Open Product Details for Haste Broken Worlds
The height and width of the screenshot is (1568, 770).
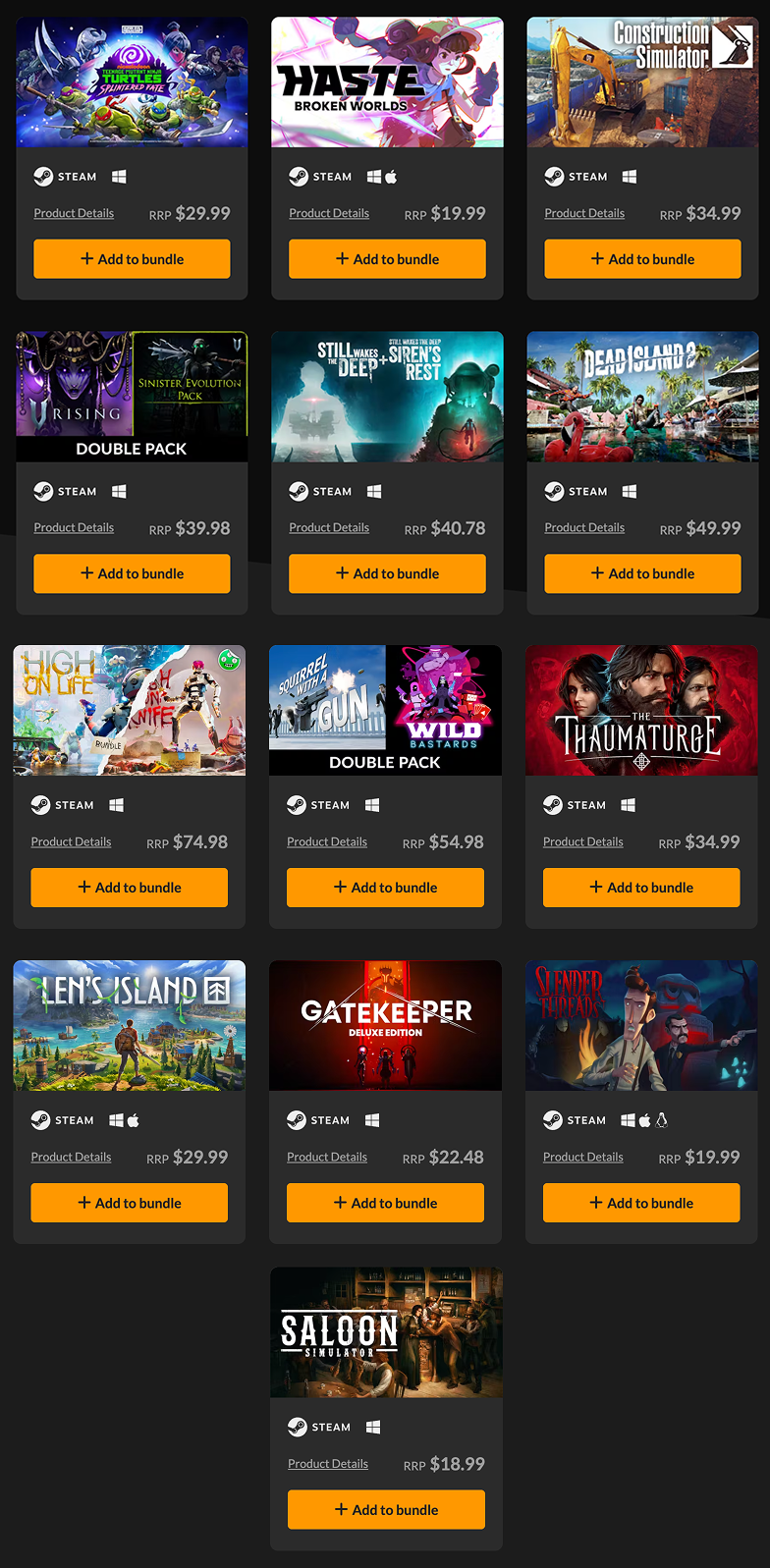(x=329, y=213)
